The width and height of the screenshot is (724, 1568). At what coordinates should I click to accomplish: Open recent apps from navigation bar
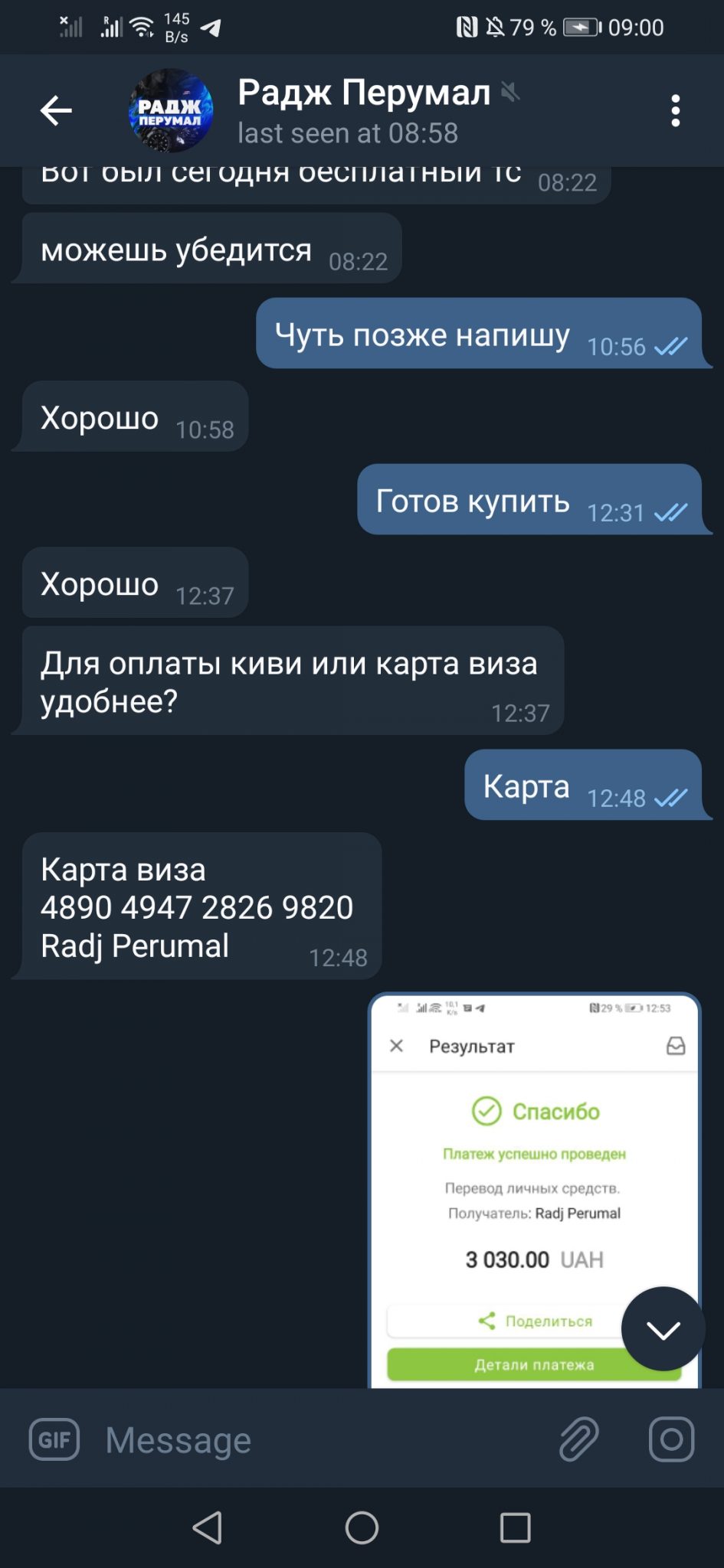(x=516, y=1527)
